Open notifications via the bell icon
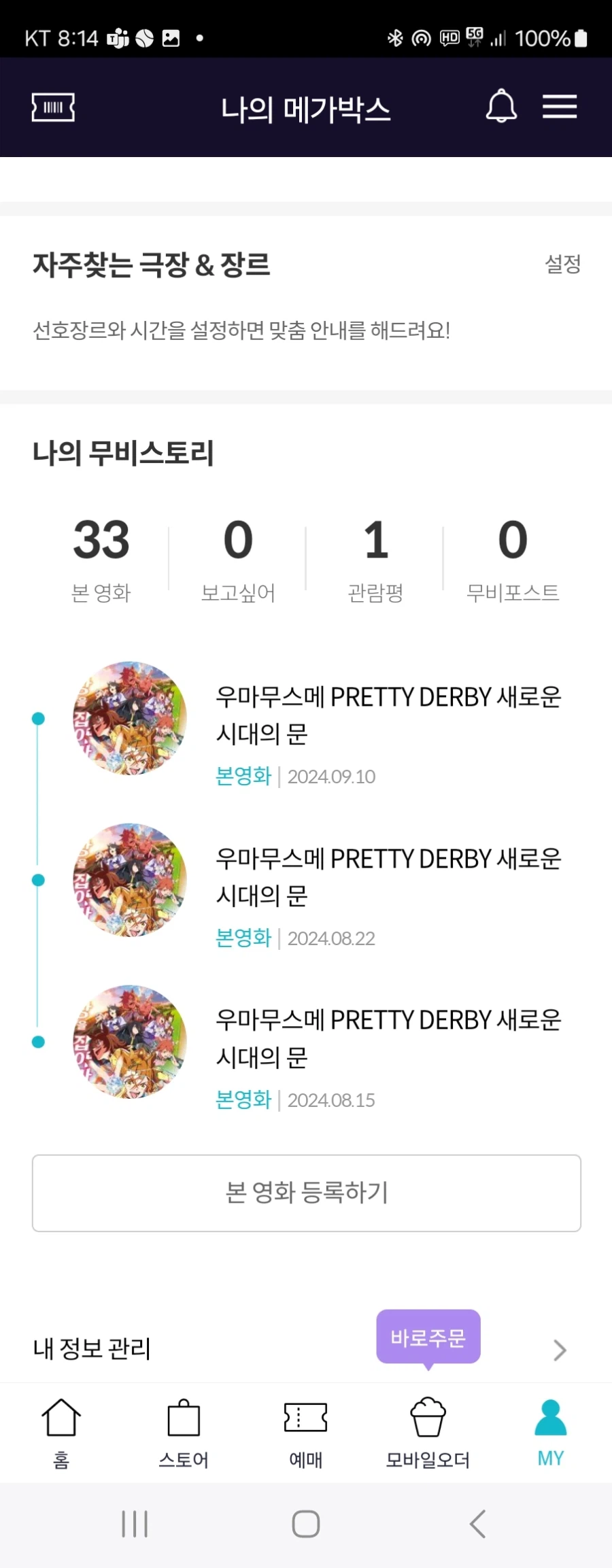The height and width of the screenshot is (1568, 612). 501,106
